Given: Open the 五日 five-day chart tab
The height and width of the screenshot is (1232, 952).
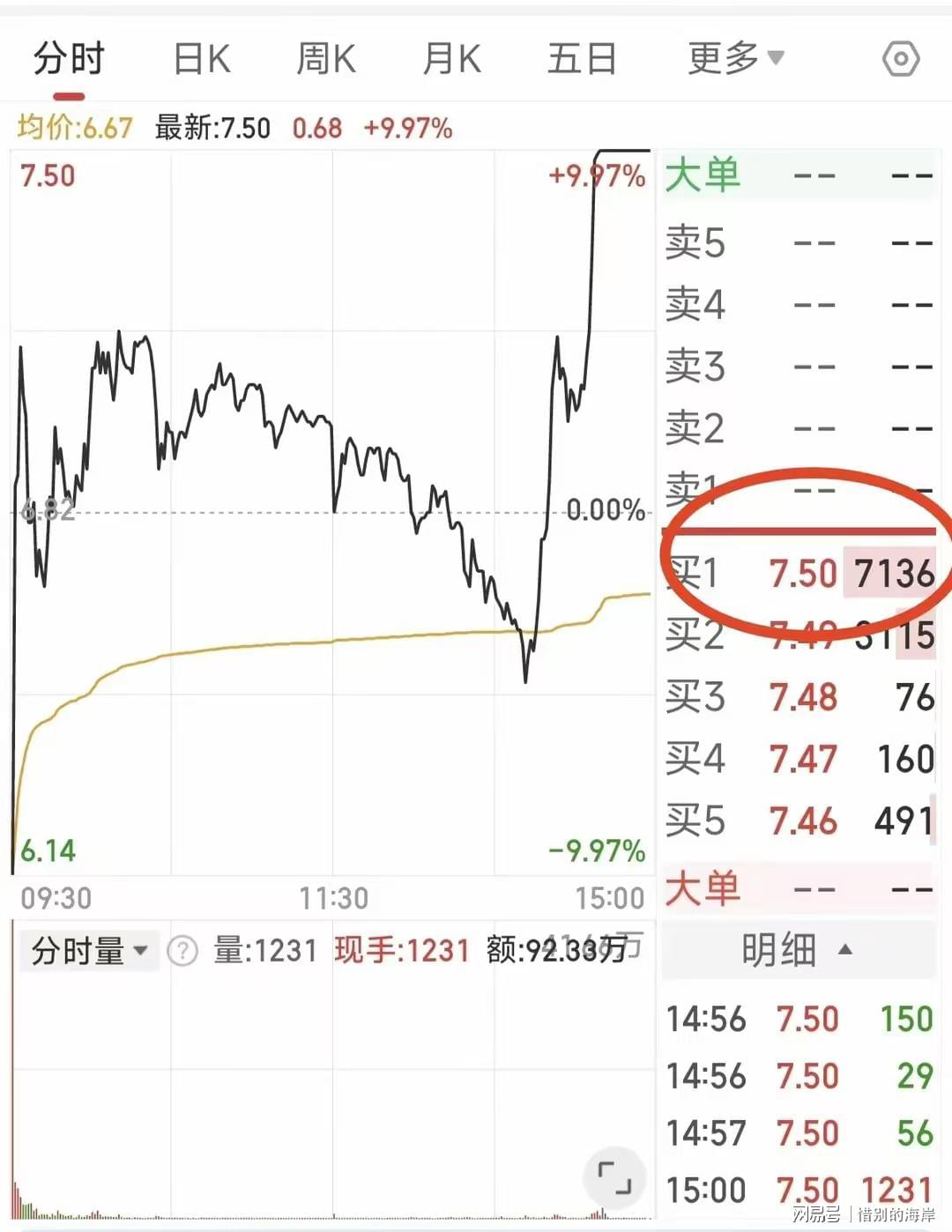Looking at the screenshot, I should tap(581, 60).
